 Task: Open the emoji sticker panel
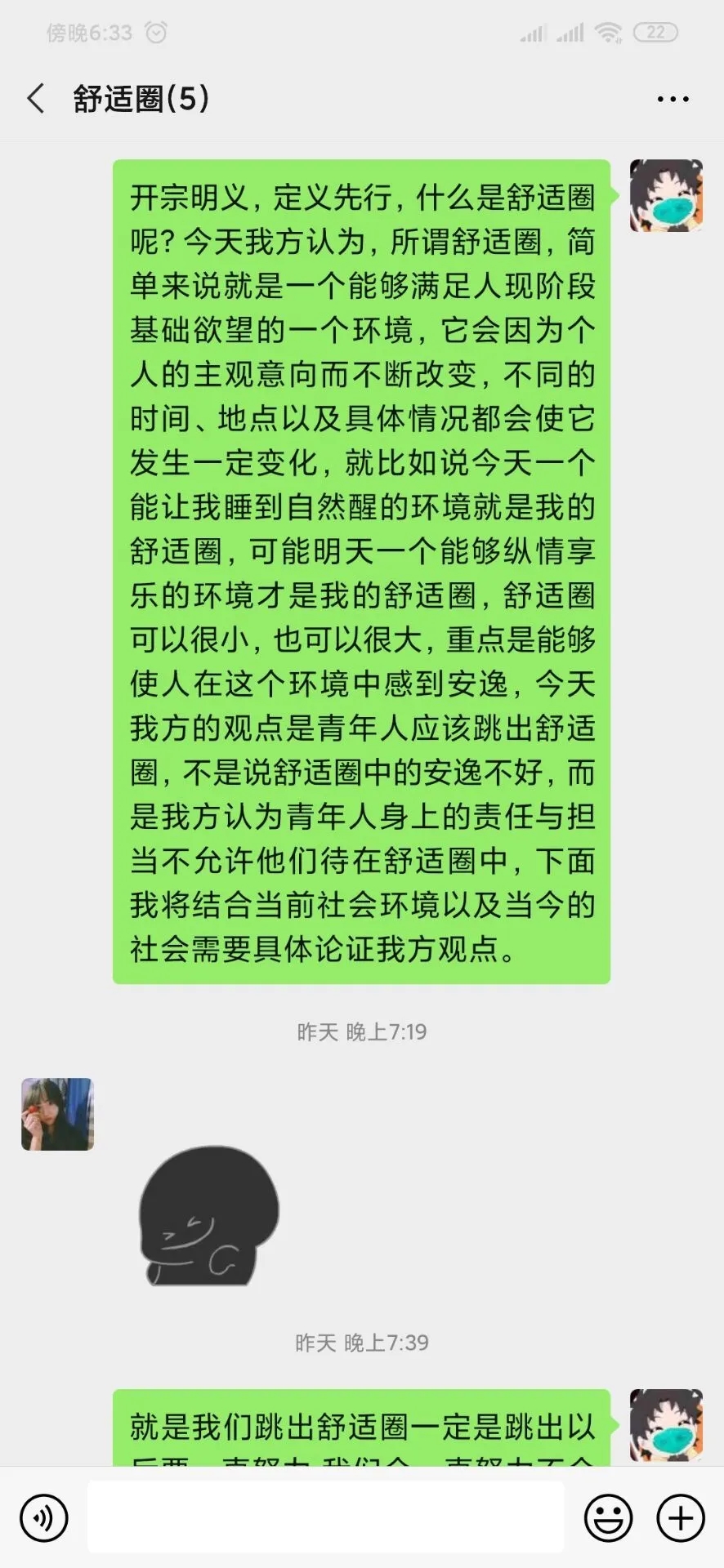[608, 1518]
